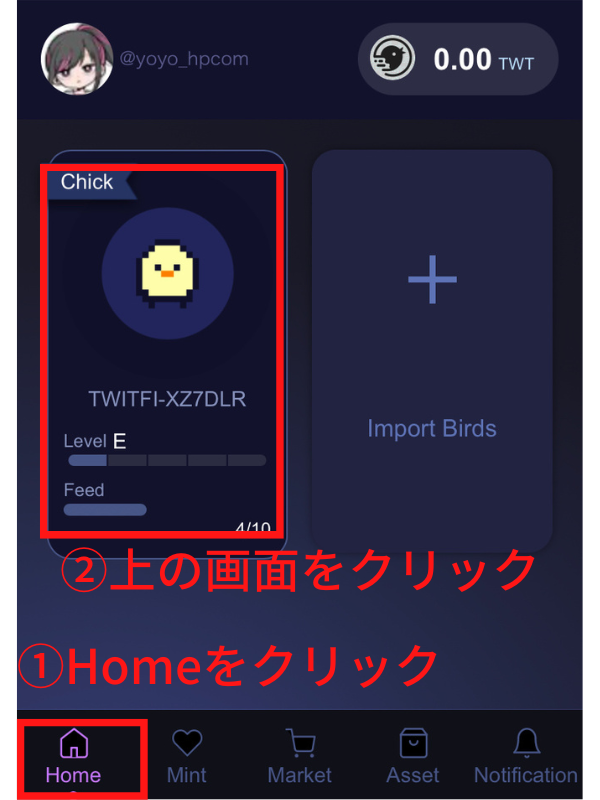This screenshot has height=800, width=600.
Task: Go to the Market tab
Action: coord(300,757)
